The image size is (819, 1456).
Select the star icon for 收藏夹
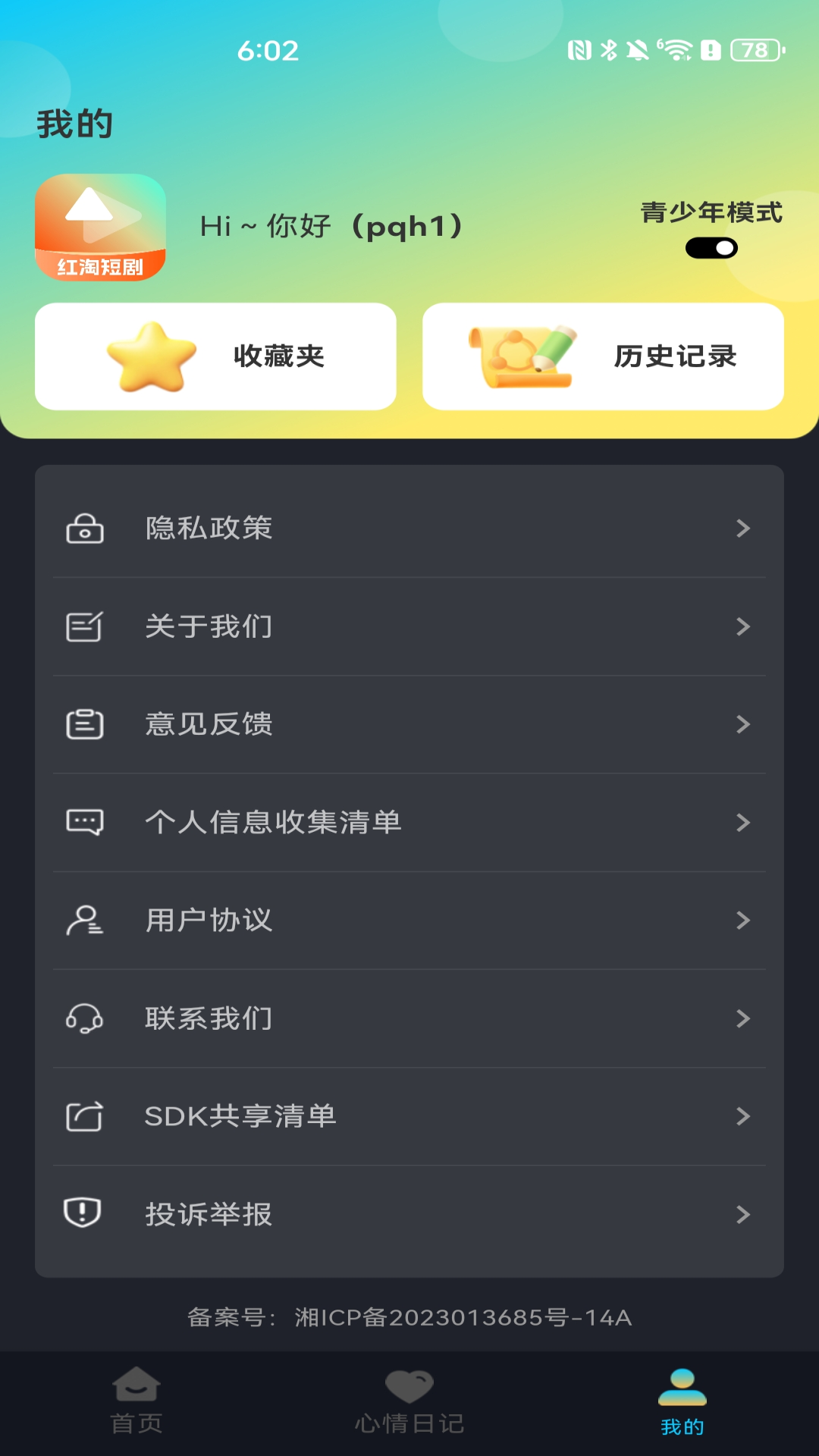click(155, 356)
